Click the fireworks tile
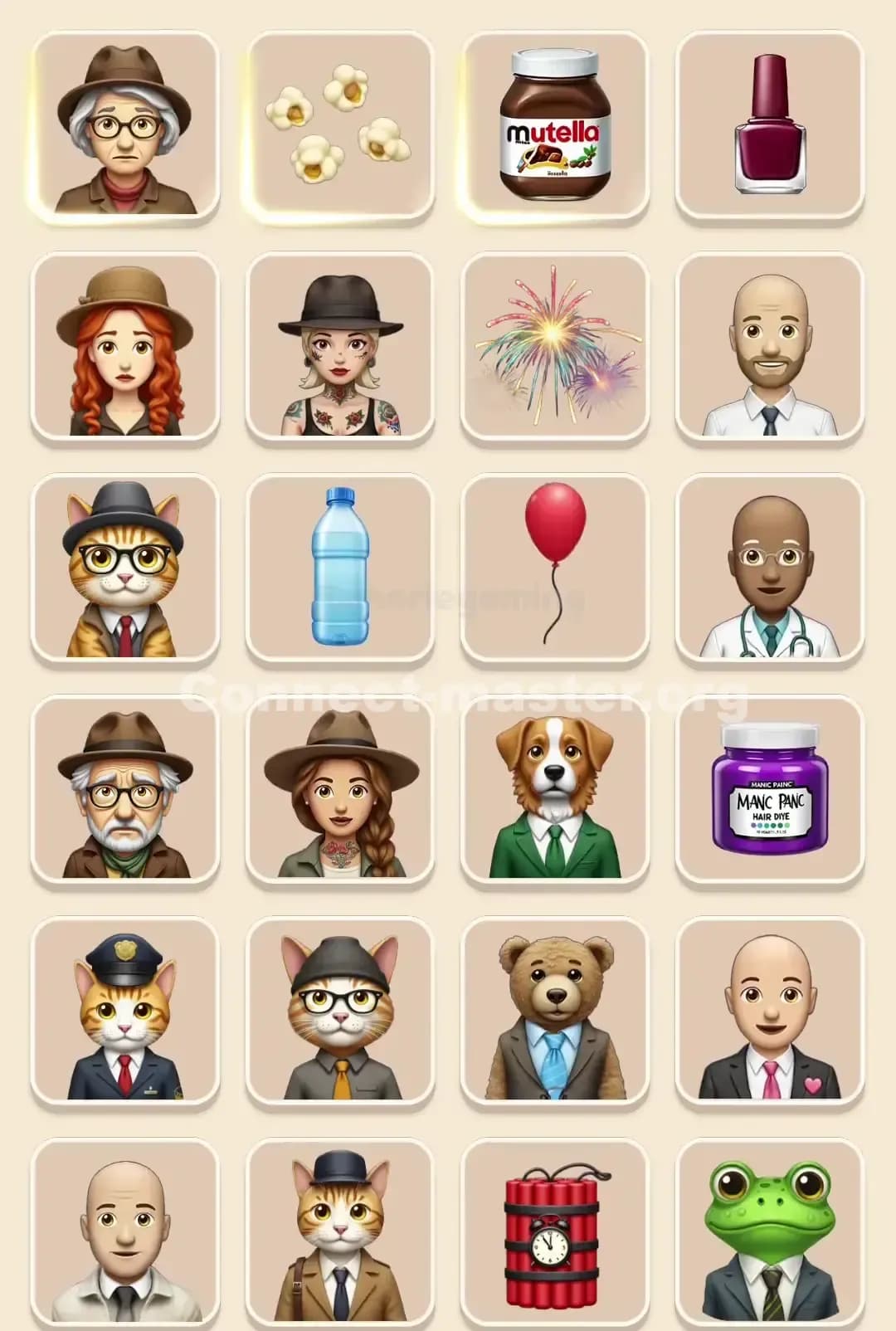The height and width of the screenshot is (1331, 896). 553,348
